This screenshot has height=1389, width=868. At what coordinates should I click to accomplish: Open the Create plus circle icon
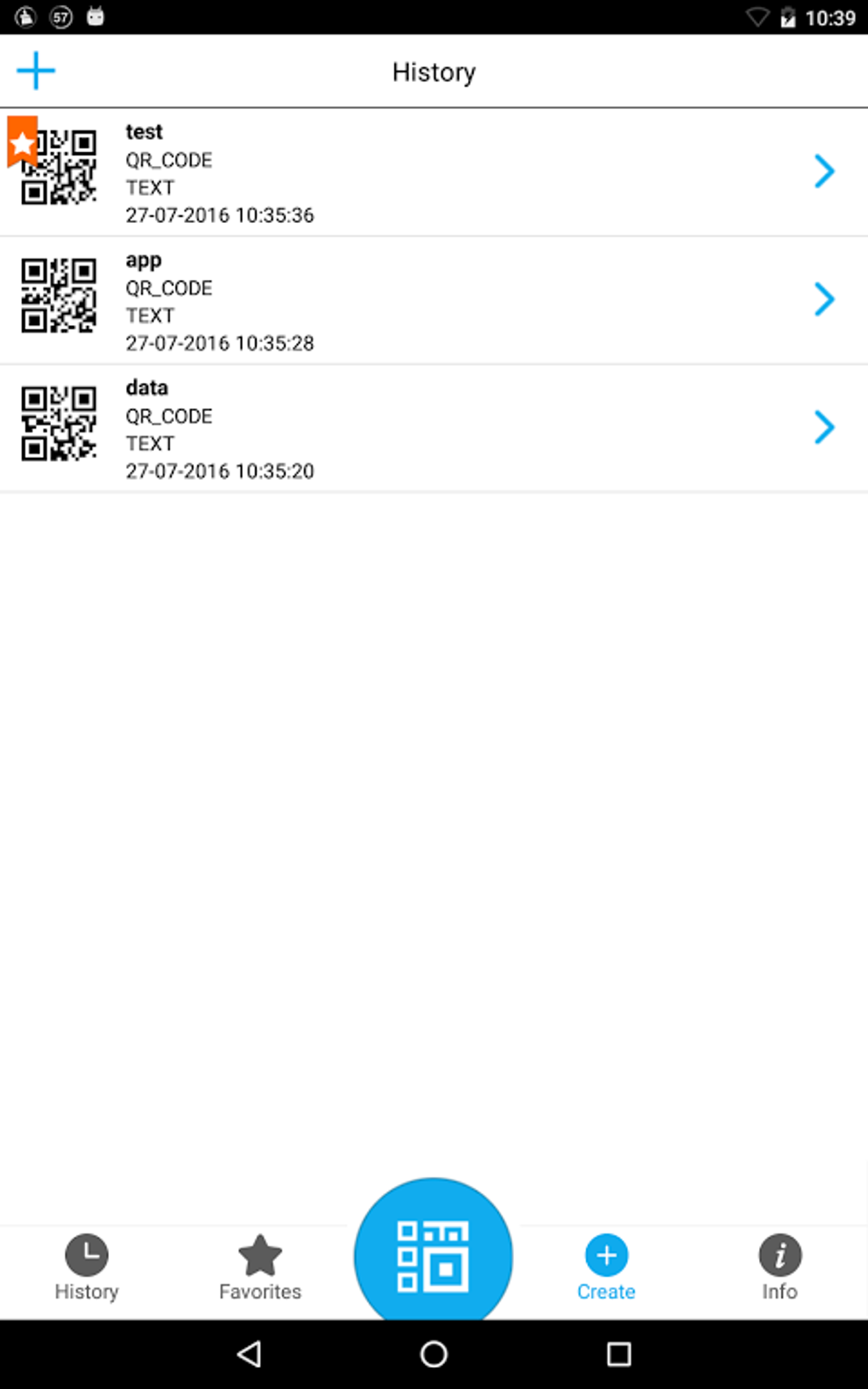click(x=606, y=1255)
